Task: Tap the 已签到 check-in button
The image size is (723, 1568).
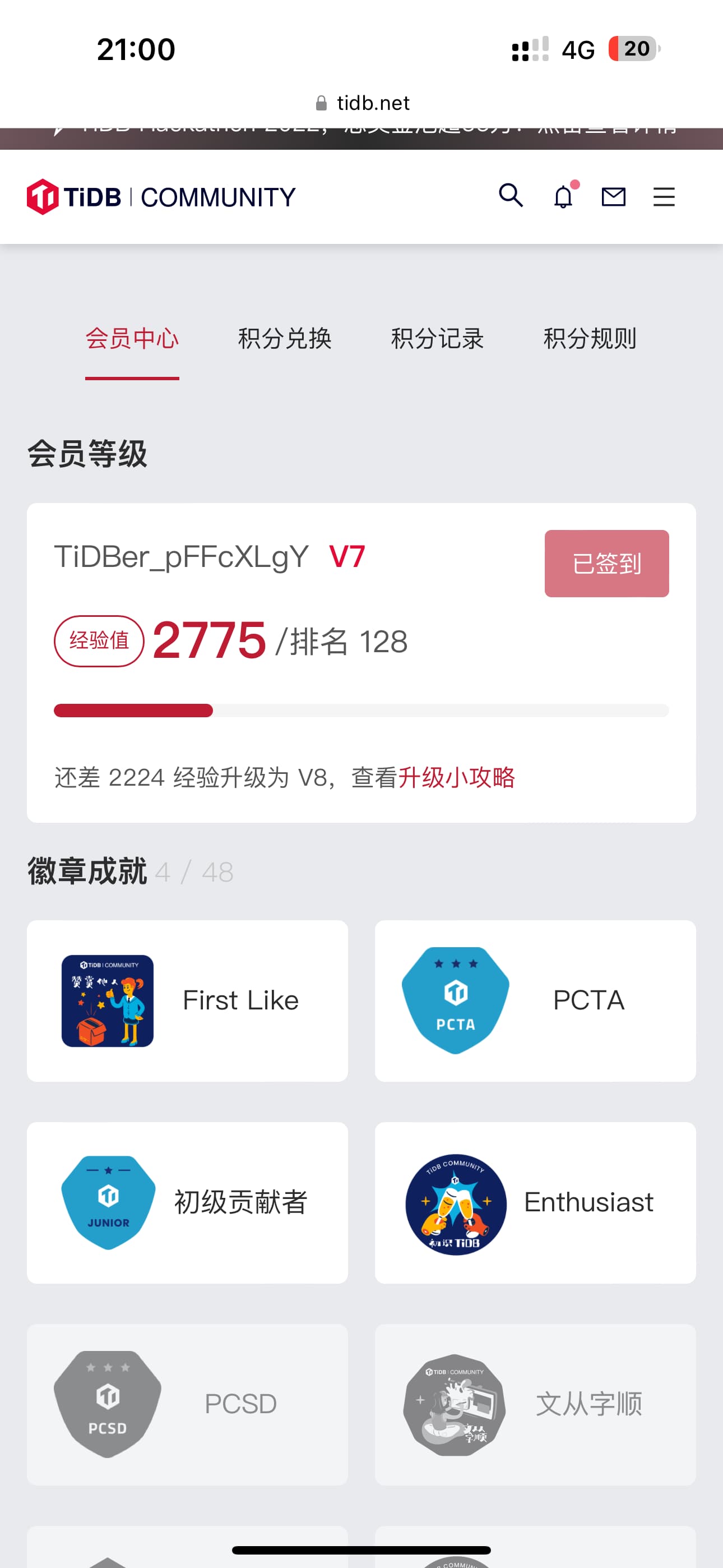Action: pyautogui.click(x=606, y=563)
